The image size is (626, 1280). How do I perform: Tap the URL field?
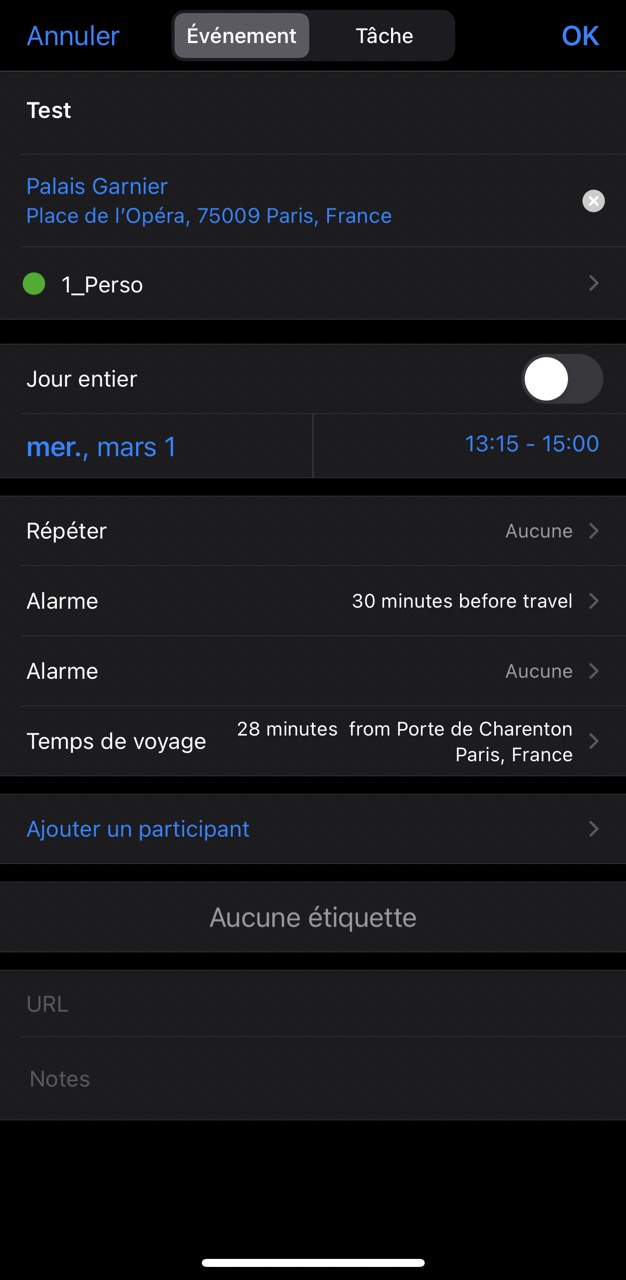coord(312,1004)
